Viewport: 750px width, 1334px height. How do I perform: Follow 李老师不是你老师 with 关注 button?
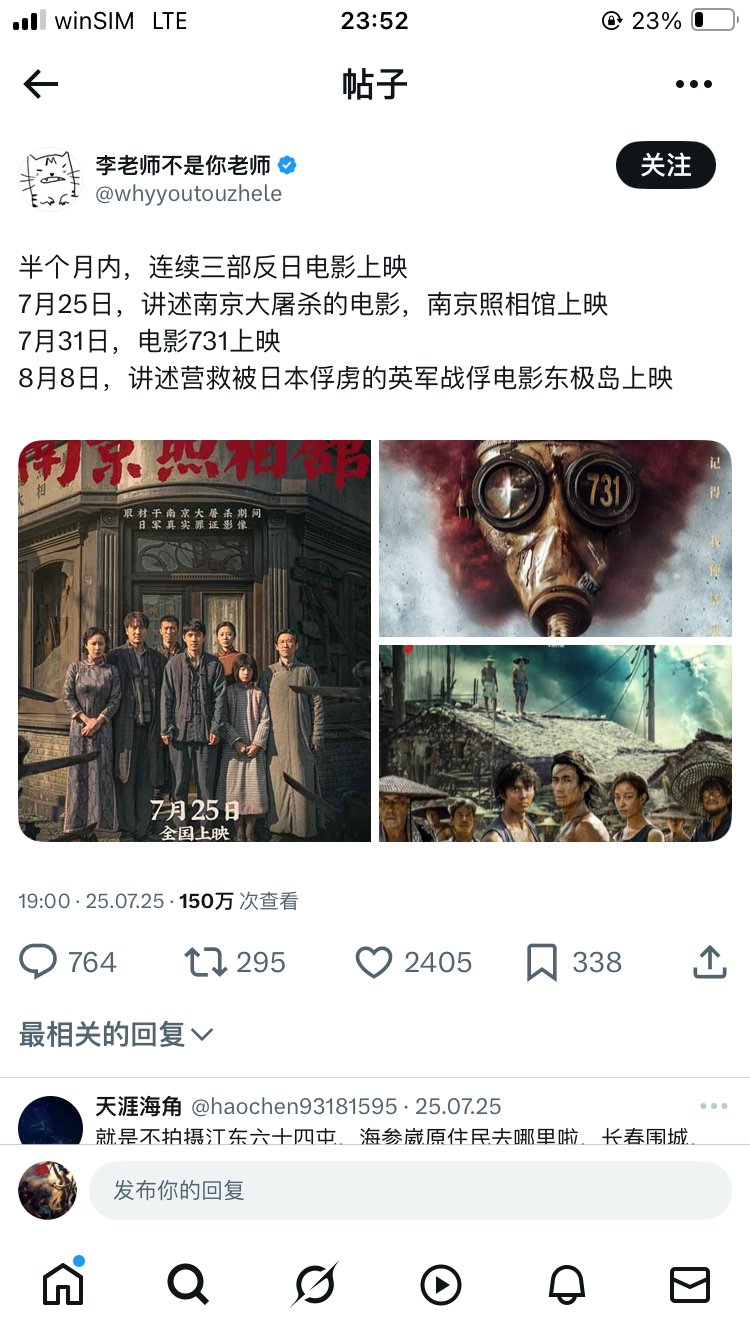click(x=665, y=165)
